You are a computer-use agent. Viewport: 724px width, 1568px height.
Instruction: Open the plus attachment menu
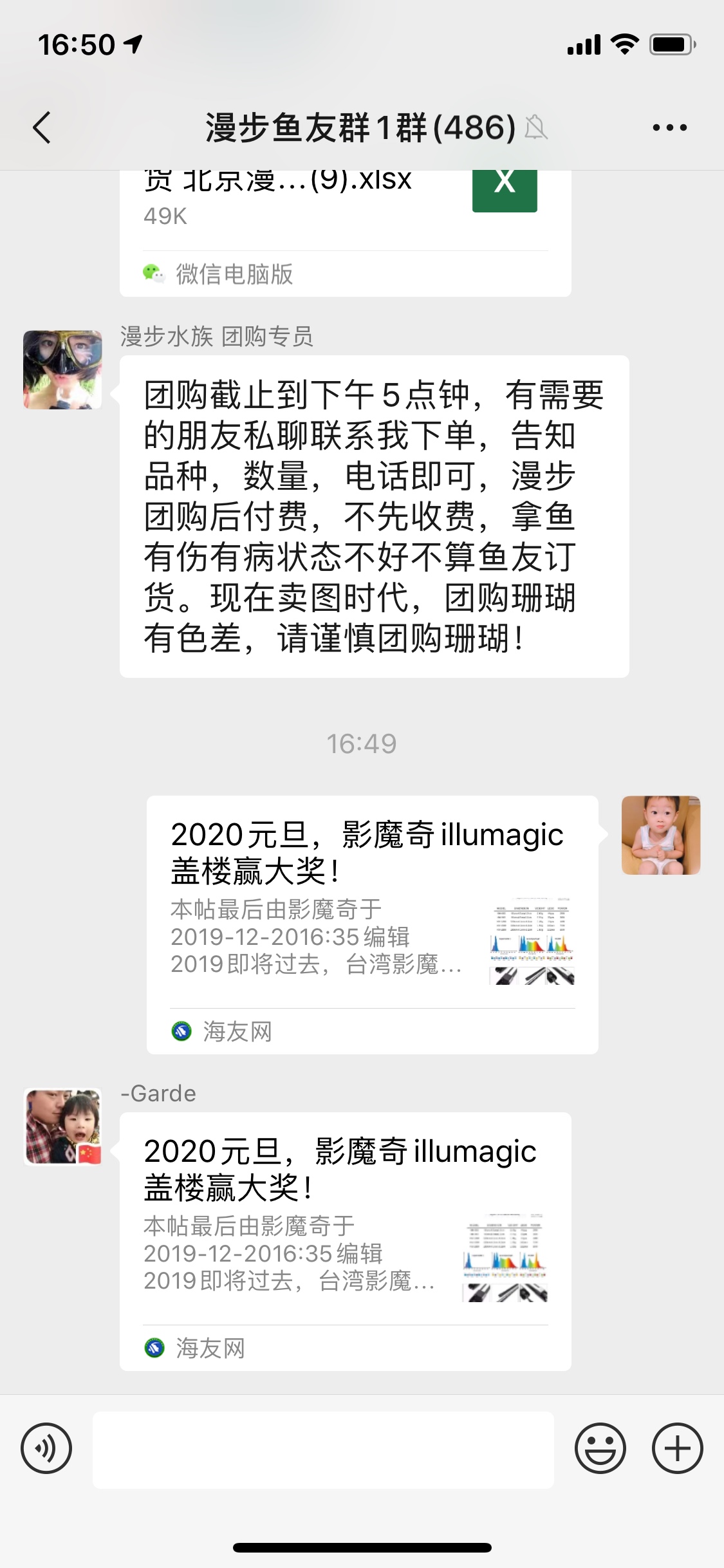click(x=677, y=1448)
